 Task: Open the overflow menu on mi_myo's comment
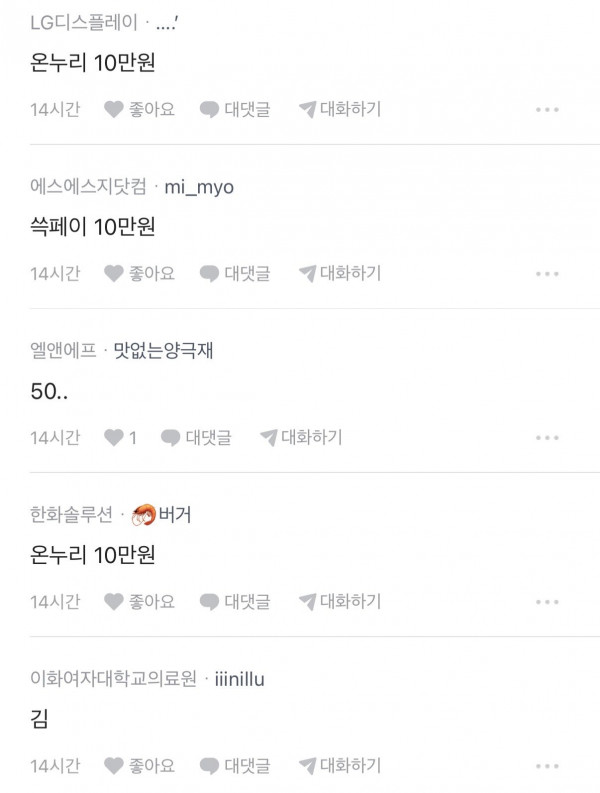click(x=547, y=274)
